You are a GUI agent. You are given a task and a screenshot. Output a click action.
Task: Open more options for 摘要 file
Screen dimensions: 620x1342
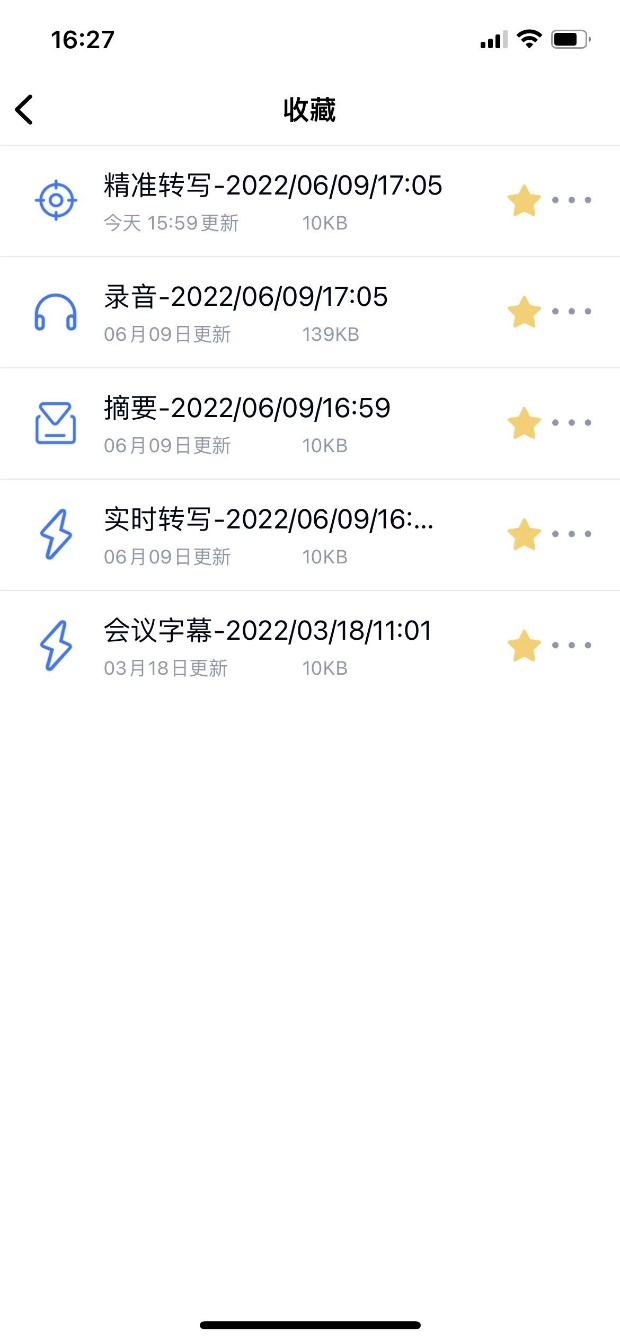coord(572,423)
